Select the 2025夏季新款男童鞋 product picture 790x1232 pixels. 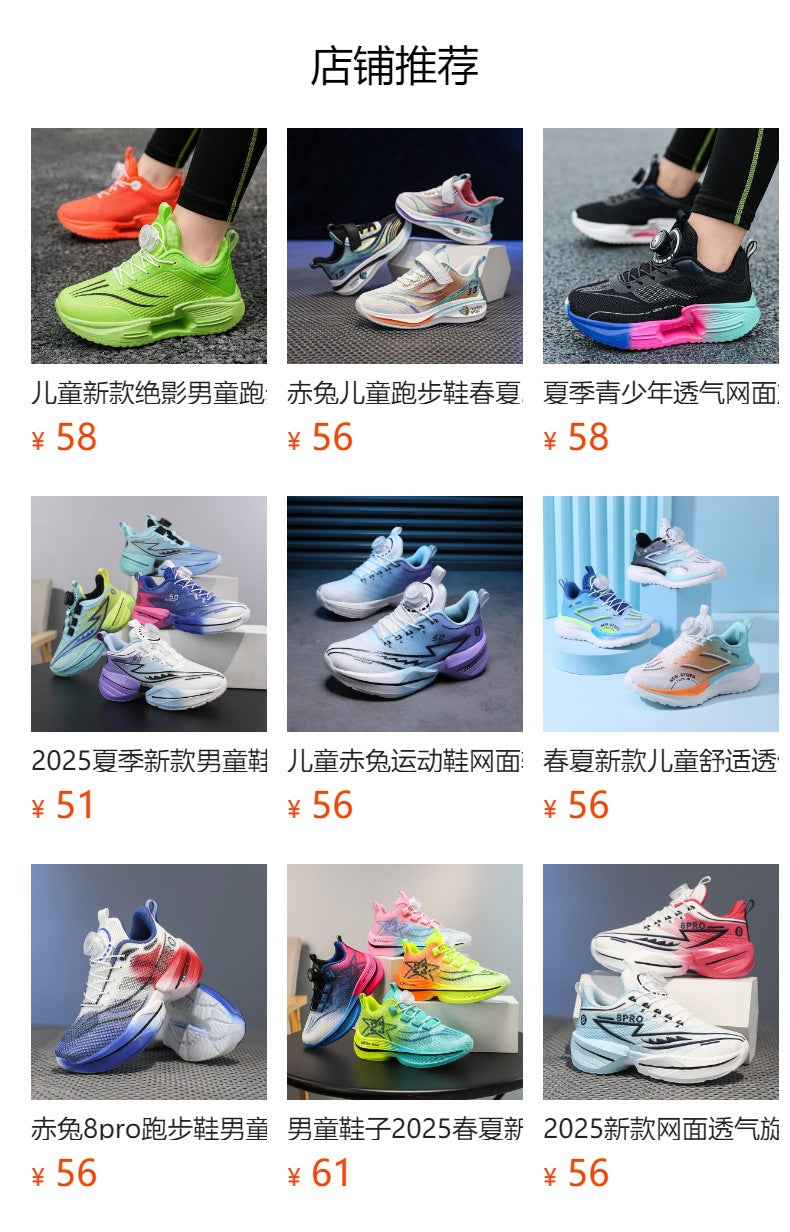148,610
